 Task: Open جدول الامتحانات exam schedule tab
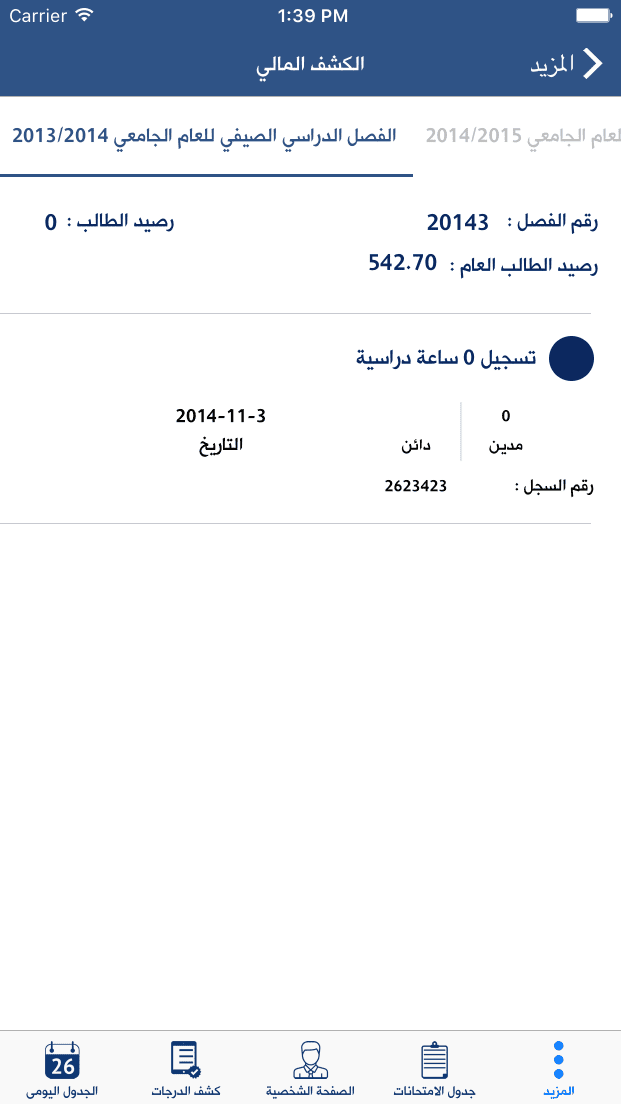click(x=434, y=1068)
